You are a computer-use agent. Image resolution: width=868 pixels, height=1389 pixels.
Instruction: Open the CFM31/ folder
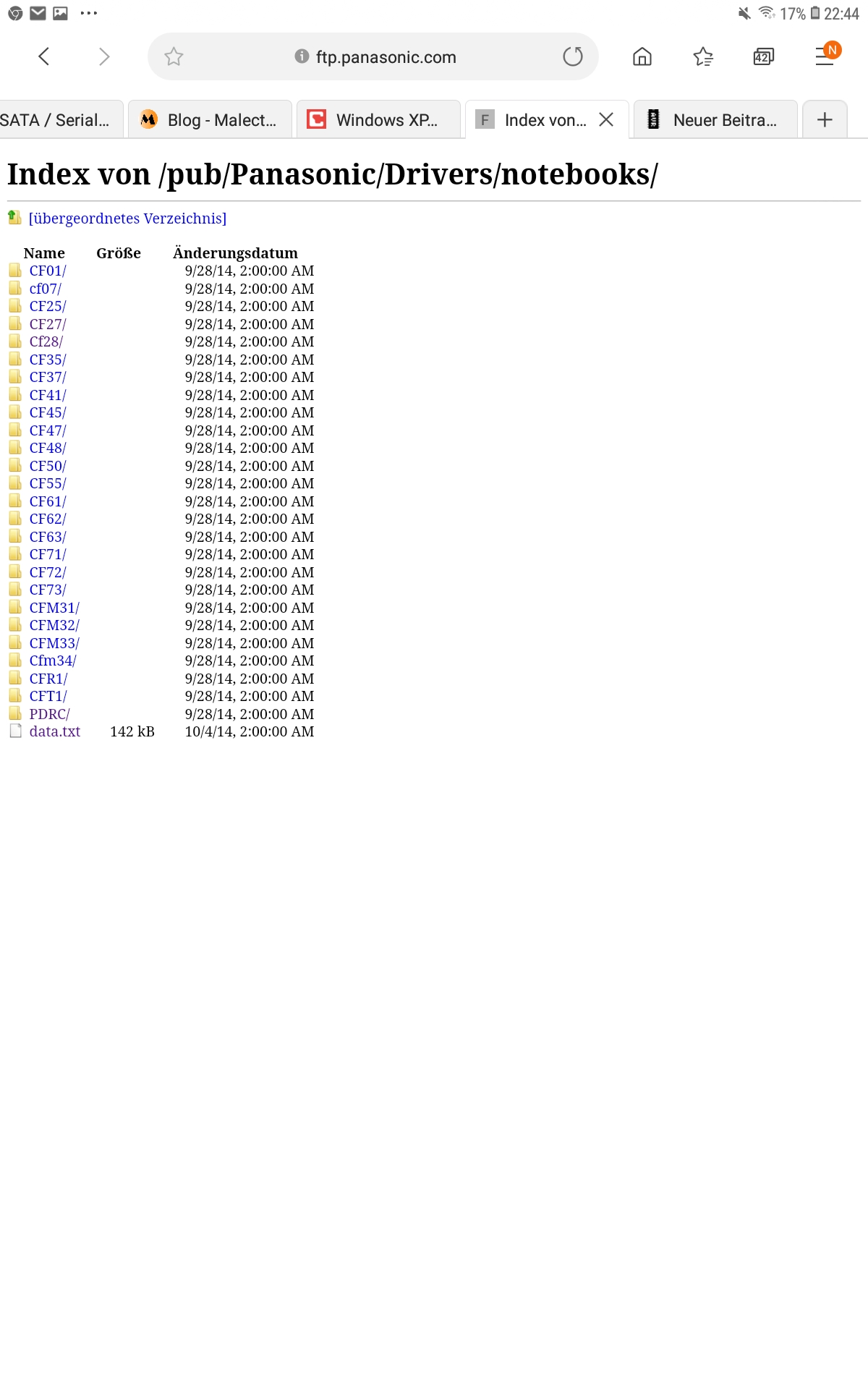click(x=54, y=608)
